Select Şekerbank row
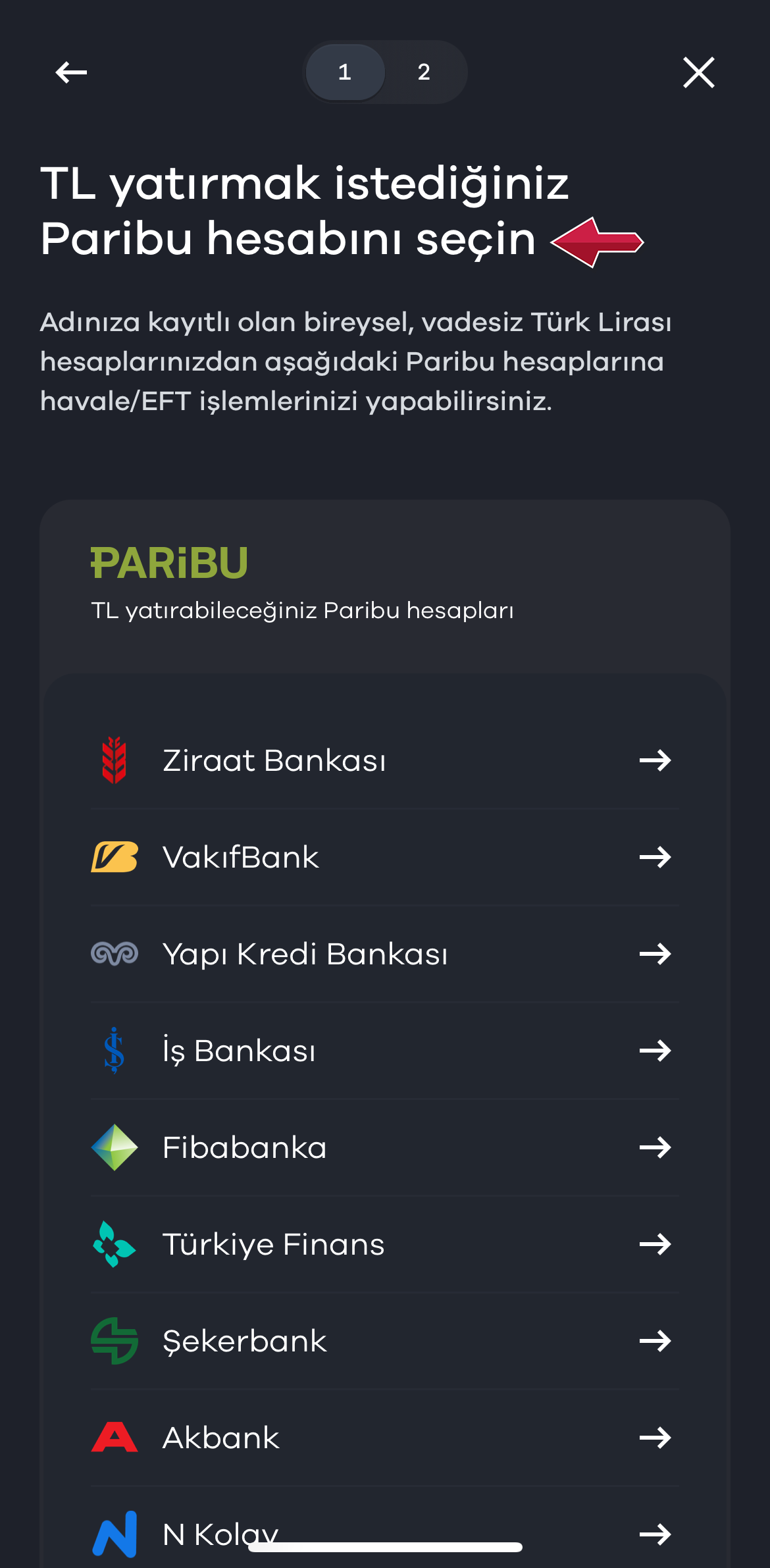Viewport: 770px width, 1568px height. pyautogui.click(x=385, y=1341)
